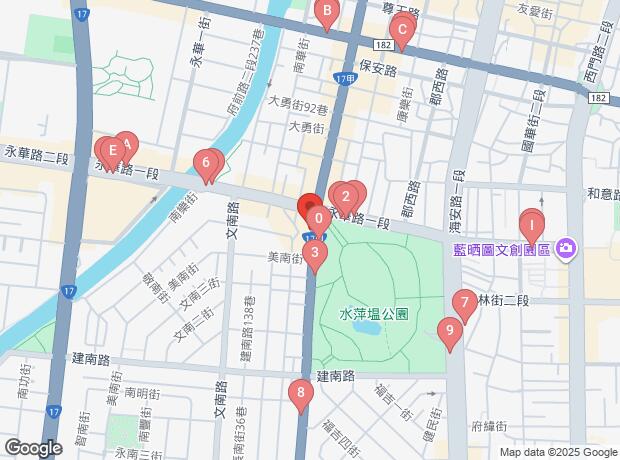Select marker 7 near 林街二段
The height and width of the screenshot is (460, 620).
tap(464, 301)
